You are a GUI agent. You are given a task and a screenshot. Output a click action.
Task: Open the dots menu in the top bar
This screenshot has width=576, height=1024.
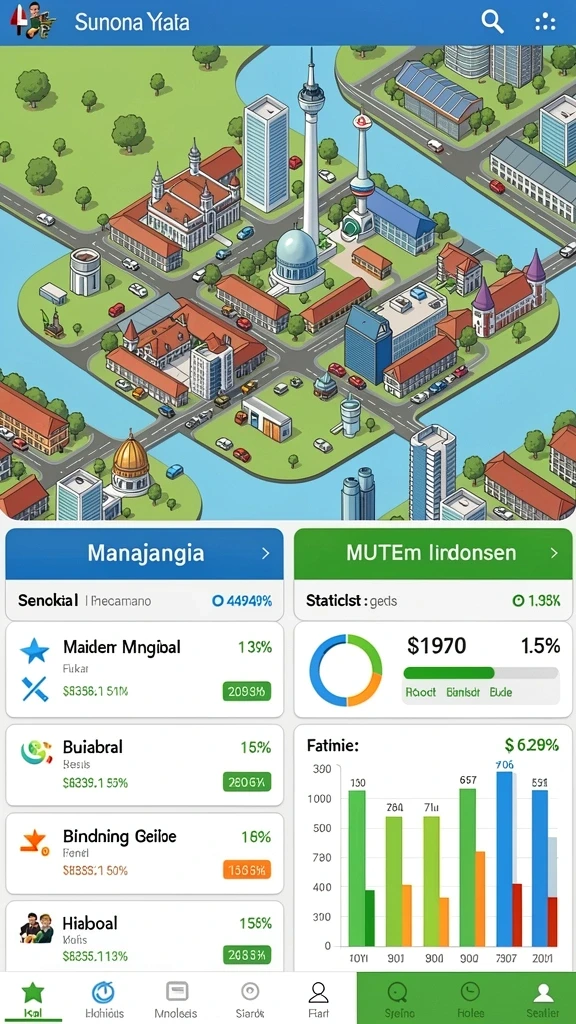click(x=544, y=23)
